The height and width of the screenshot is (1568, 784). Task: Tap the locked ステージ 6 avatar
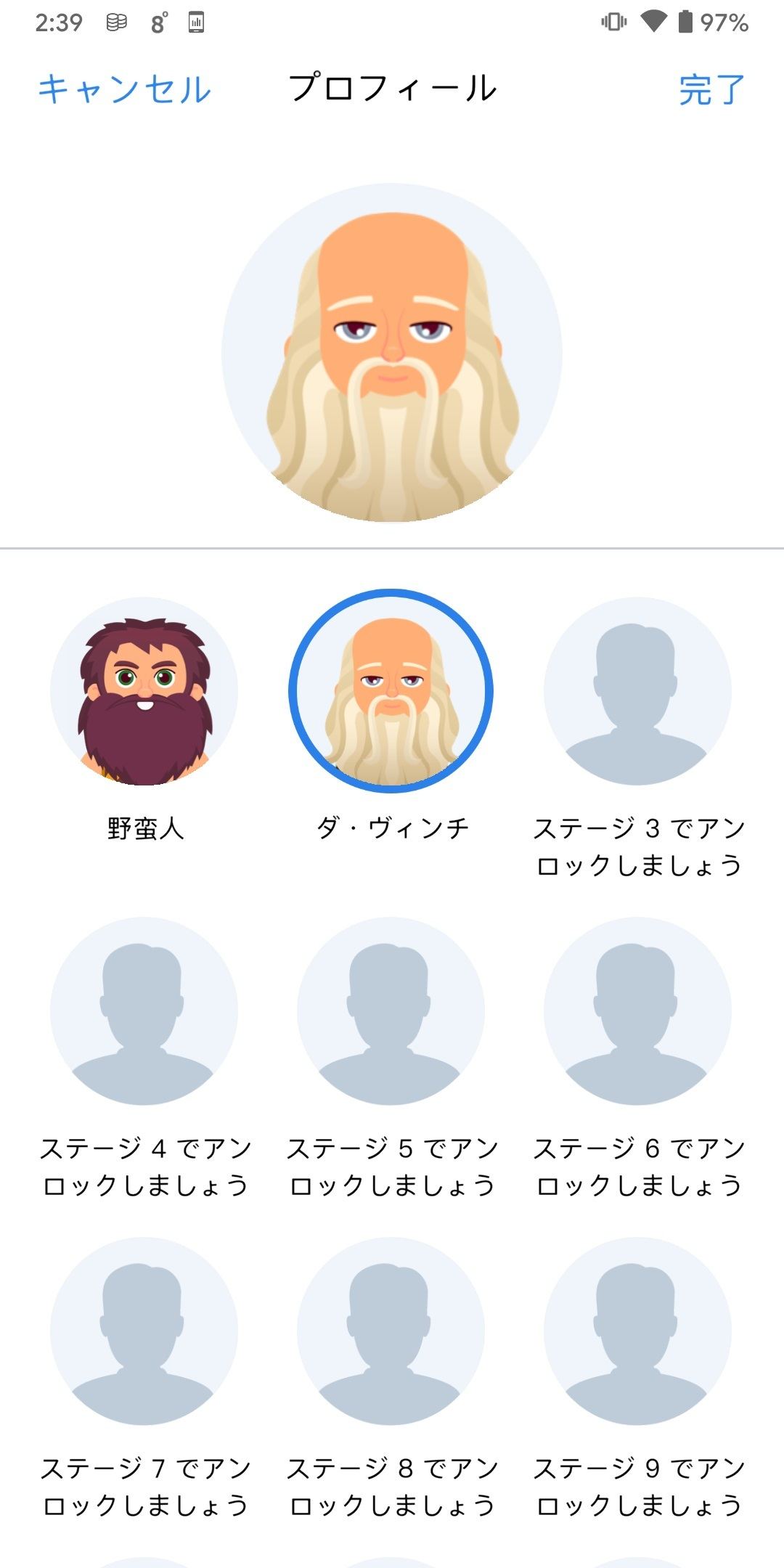tap(638, 1011)
